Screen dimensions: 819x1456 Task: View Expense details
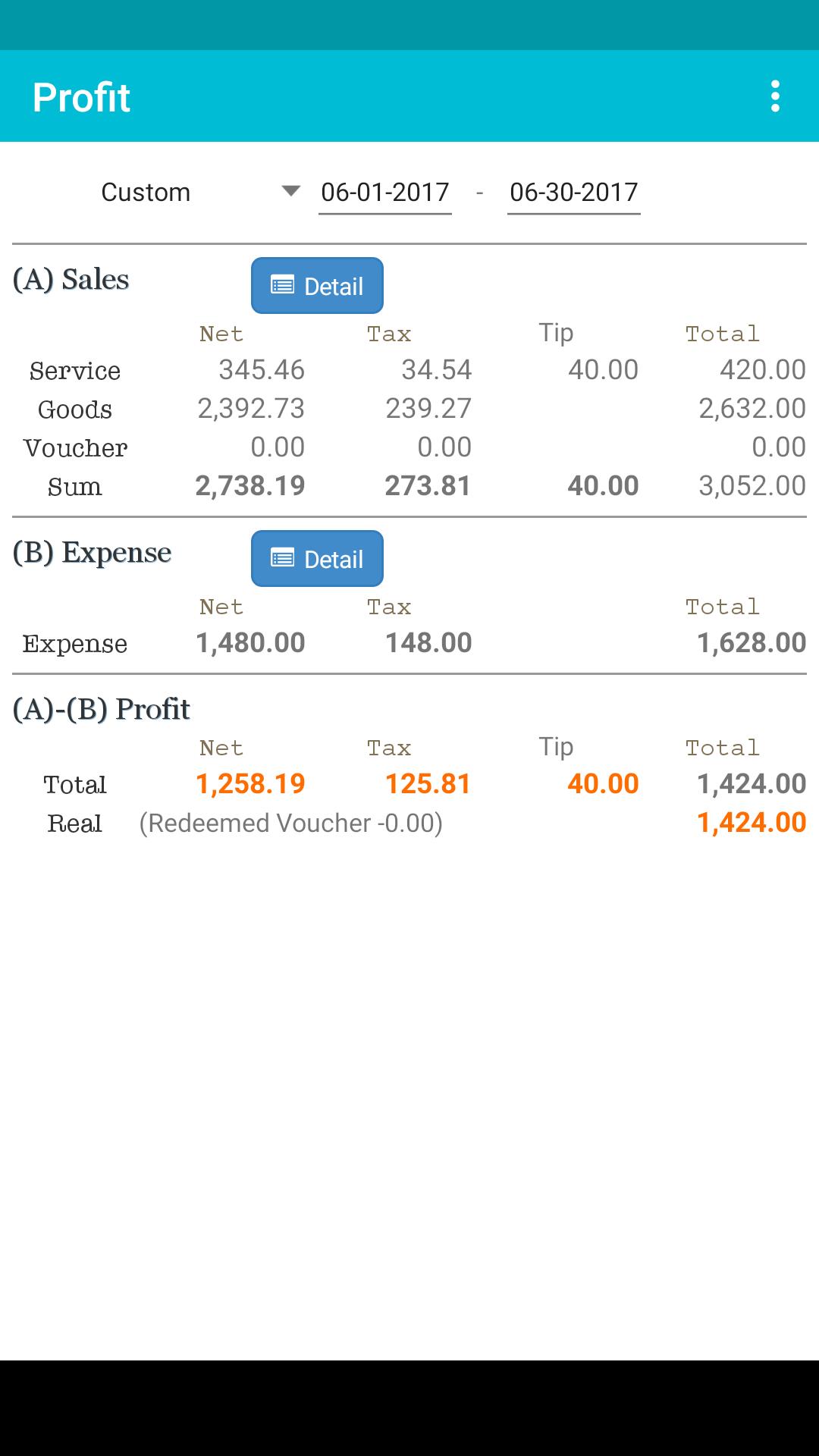(x=317, y=559)
